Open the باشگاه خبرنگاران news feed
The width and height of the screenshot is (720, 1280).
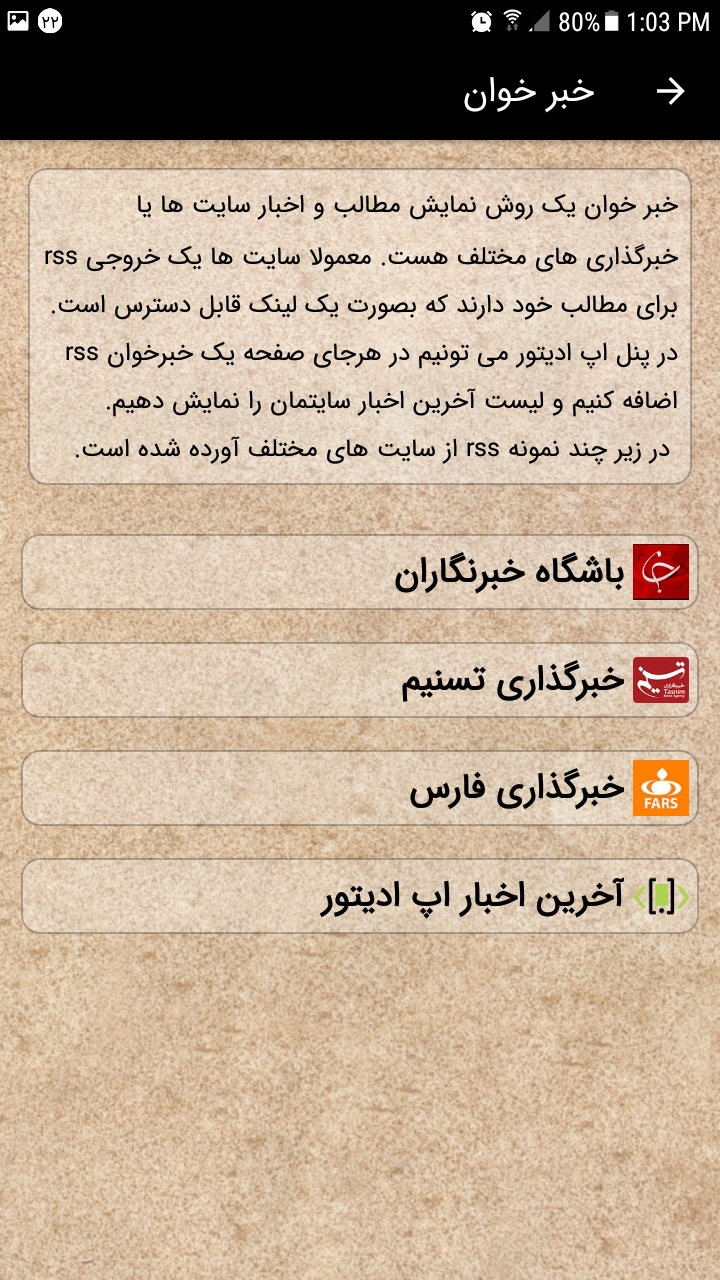(x=360, y=572)
